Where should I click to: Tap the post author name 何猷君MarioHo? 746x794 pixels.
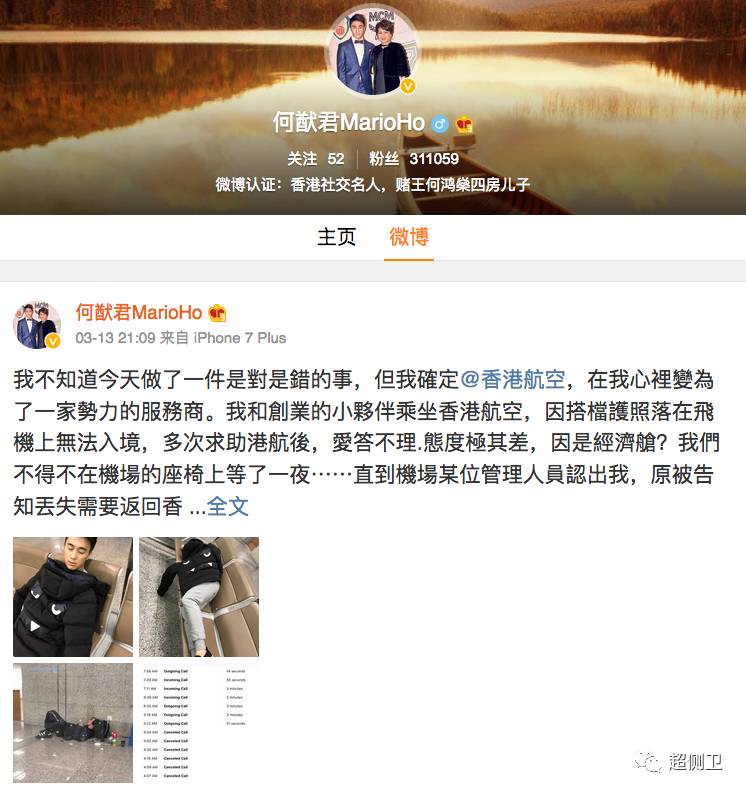point(139,312)
